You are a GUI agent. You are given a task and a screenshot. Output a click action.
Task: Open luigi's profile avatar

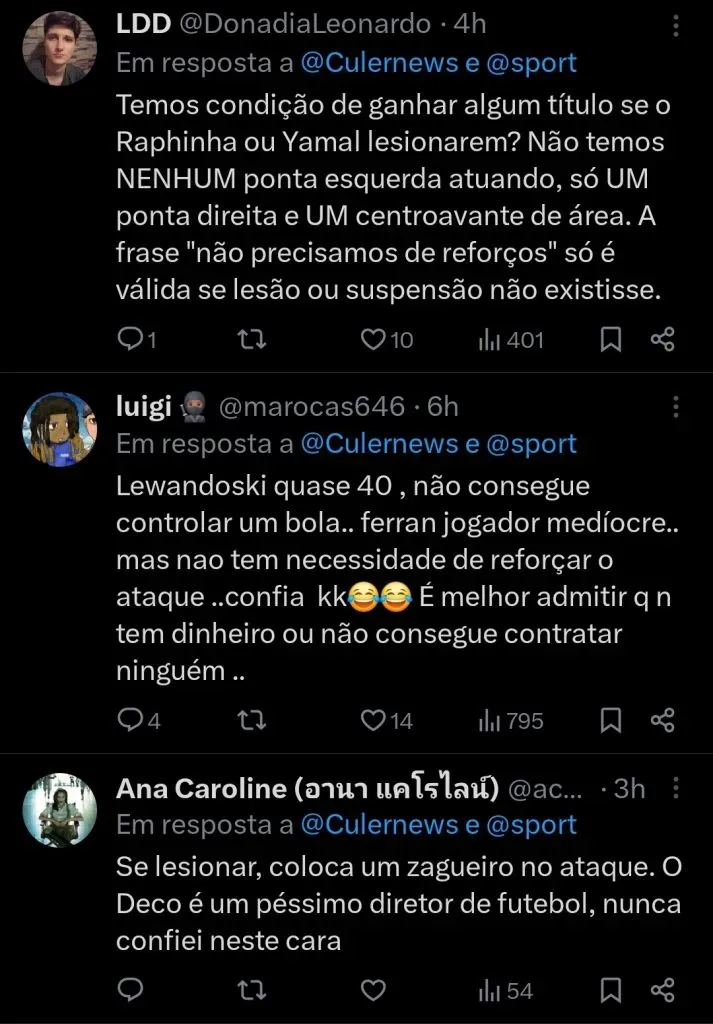pos(60,429)
